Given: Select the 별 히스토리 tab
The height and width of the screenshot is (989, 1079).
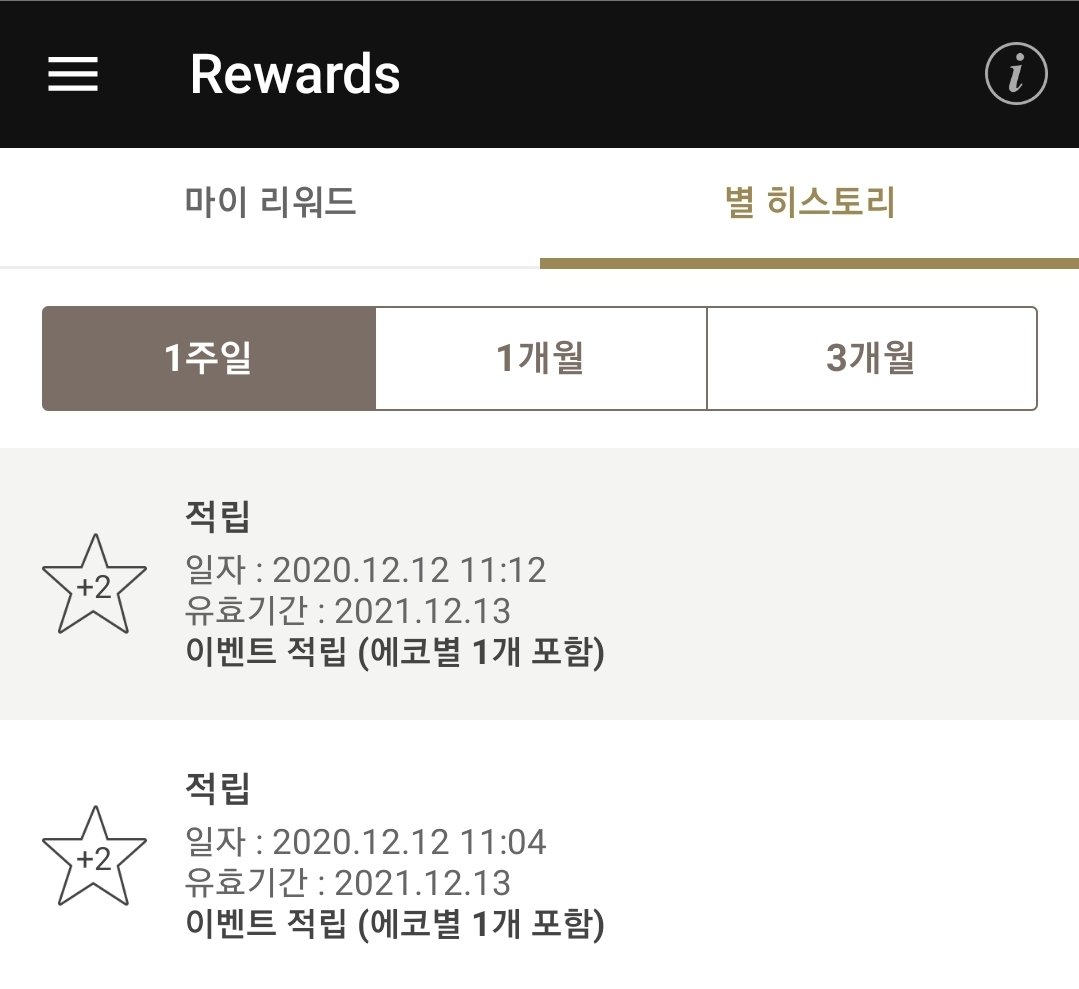Looking at the screenshot, I should pyautogui.click(x=809, y=204).
